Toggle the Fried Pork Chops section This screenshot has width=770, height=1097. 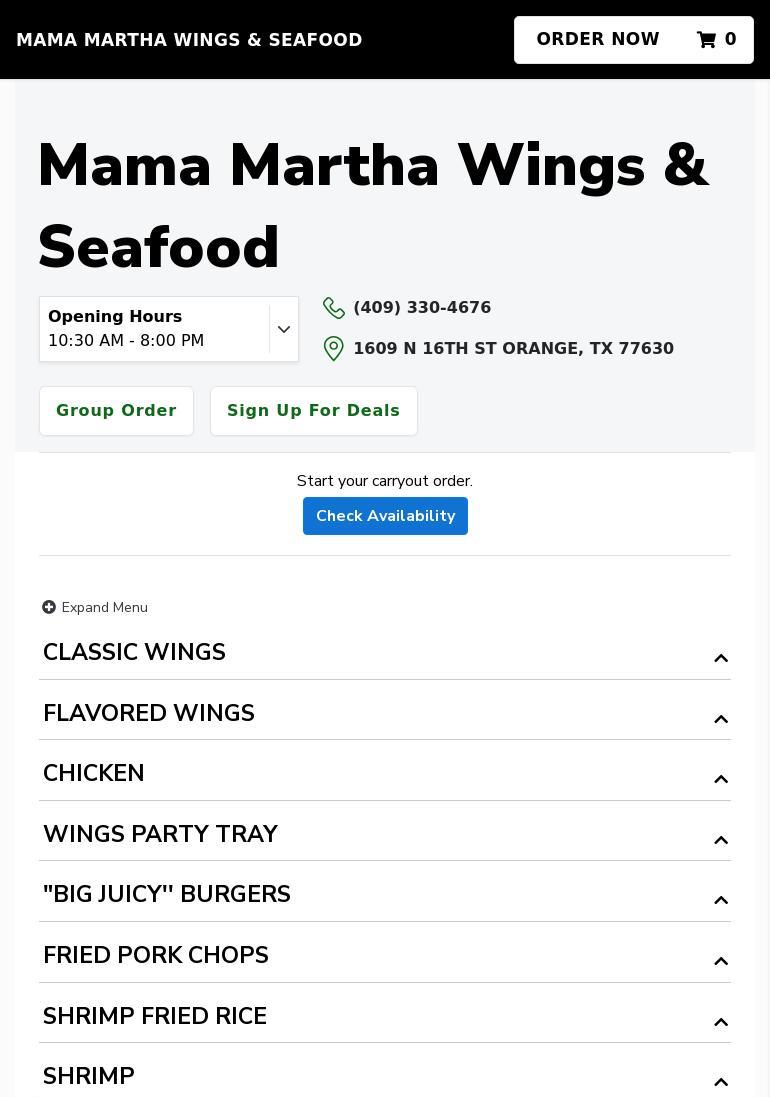[384, 956]
